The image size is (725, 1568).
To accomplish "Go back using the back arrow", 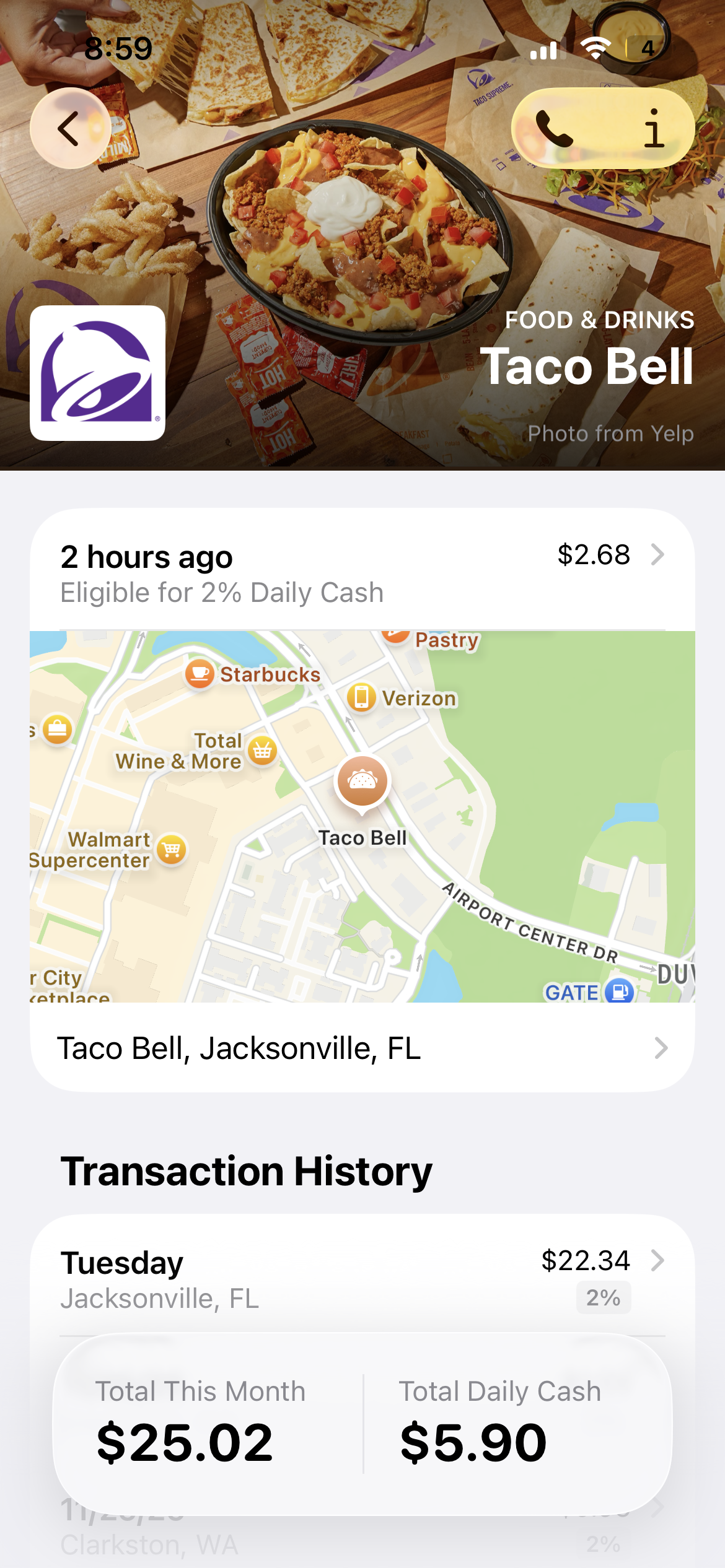I will (70, 128).
